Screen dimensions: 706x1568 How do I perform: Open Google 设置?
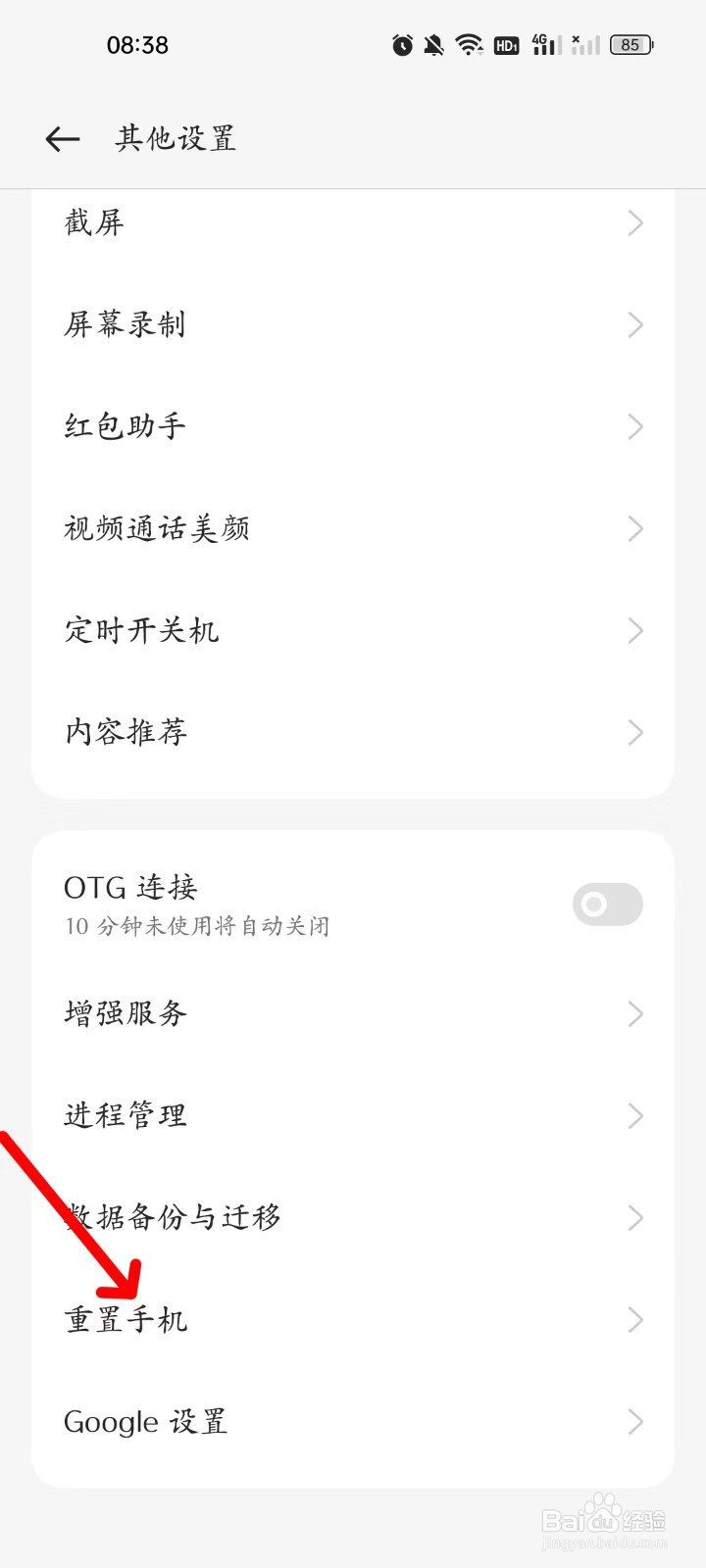tap(353, 1422)
